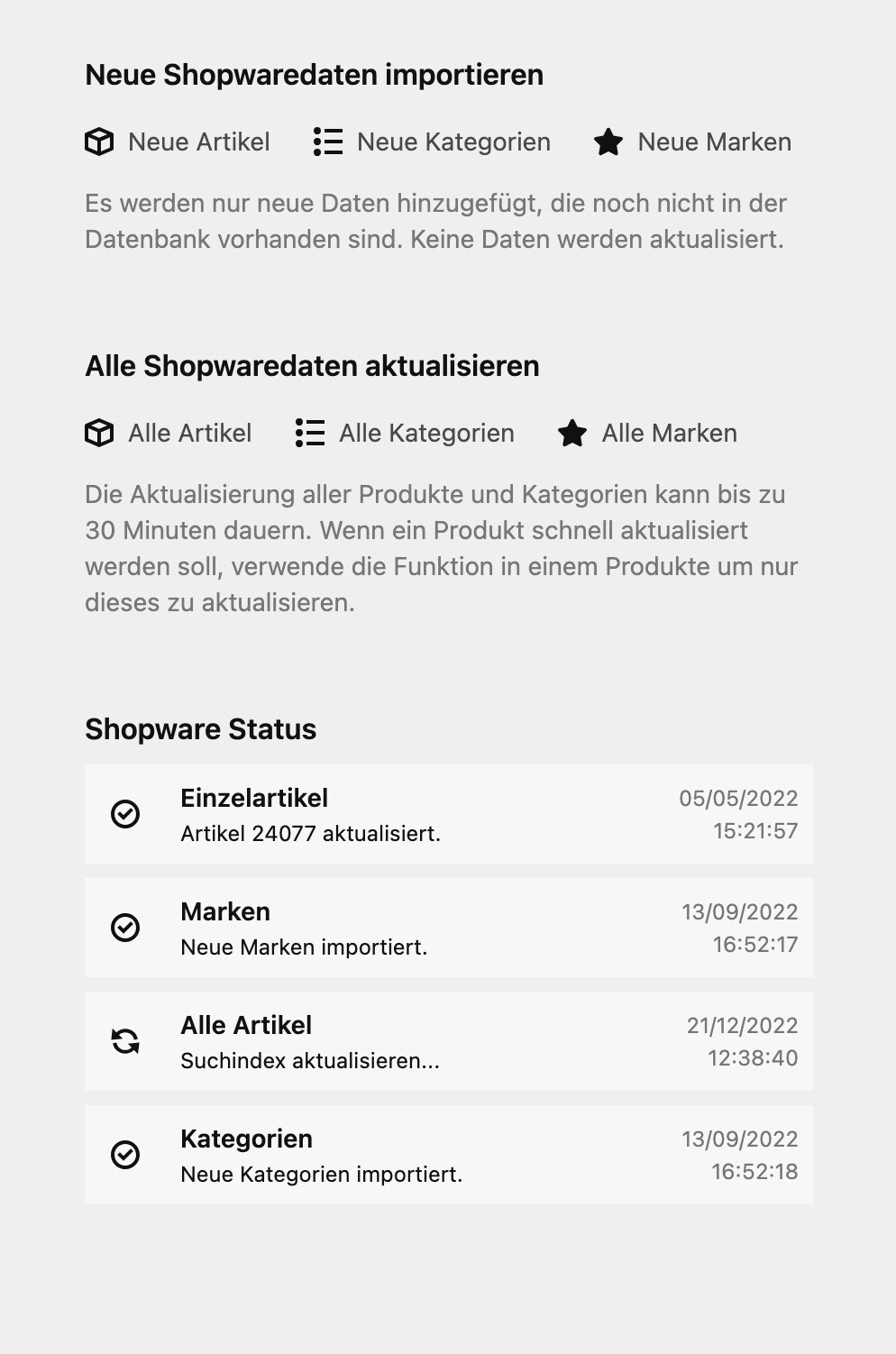Import Neue Marken
Viewport: 896px width, 1354px height.
[x=692, y=142]
